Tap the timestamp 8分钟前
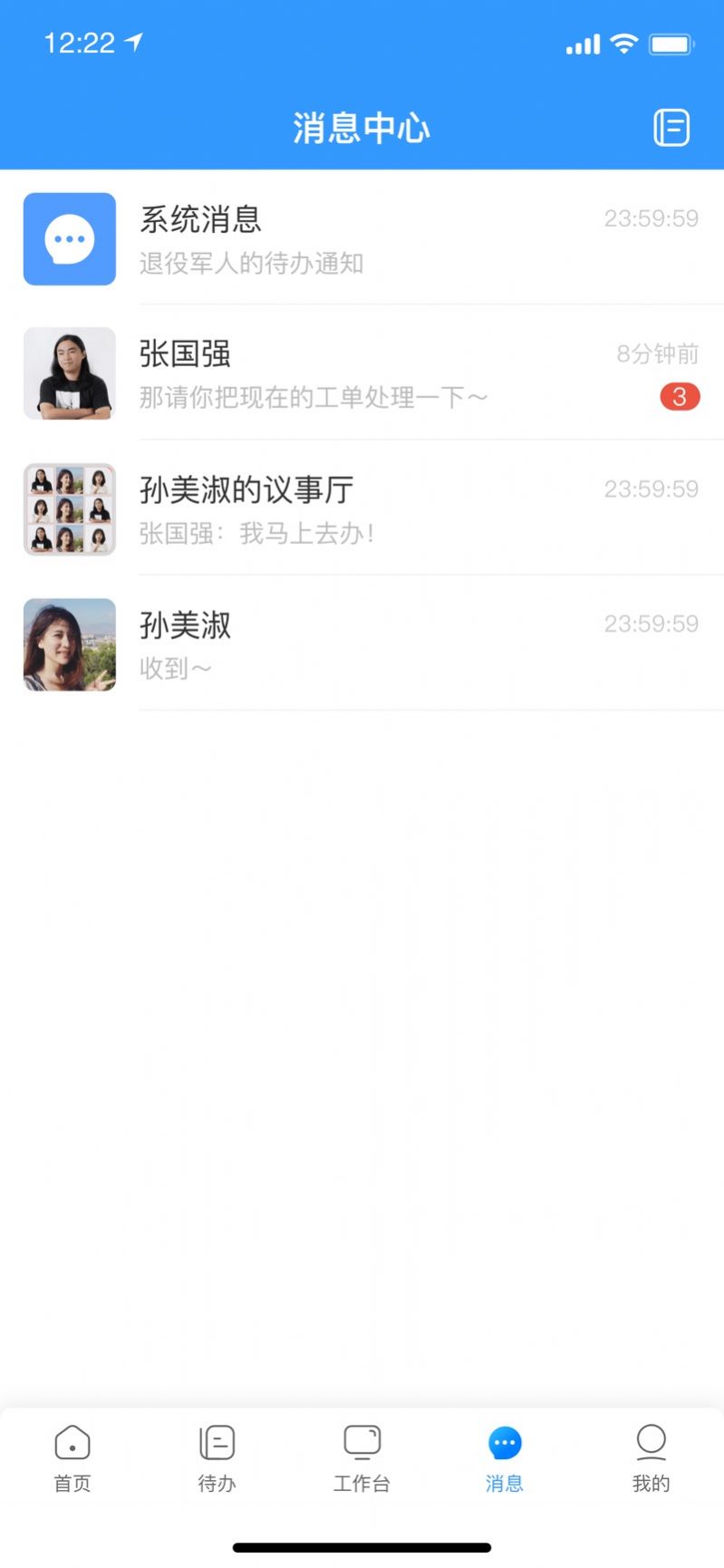724x1568 pixels. click(656, 353)
